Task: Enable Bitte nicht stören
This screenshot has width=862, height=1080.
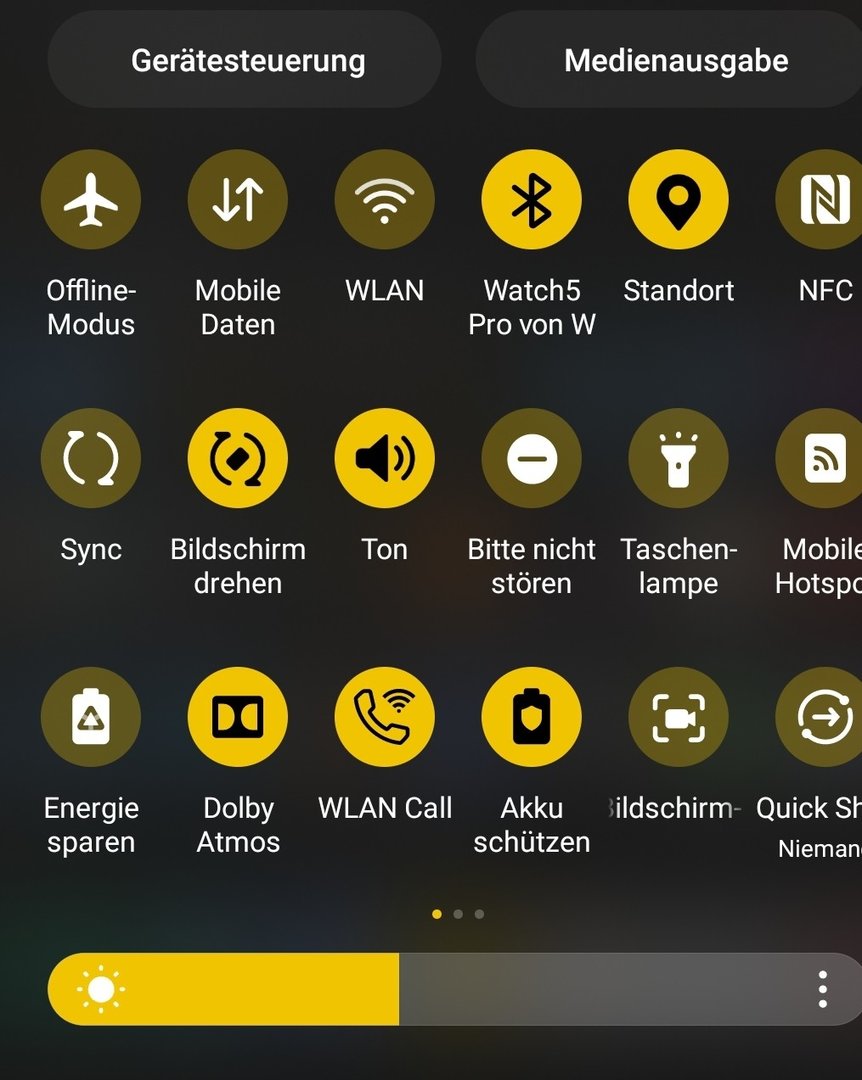Action: [x=531, y=458]
